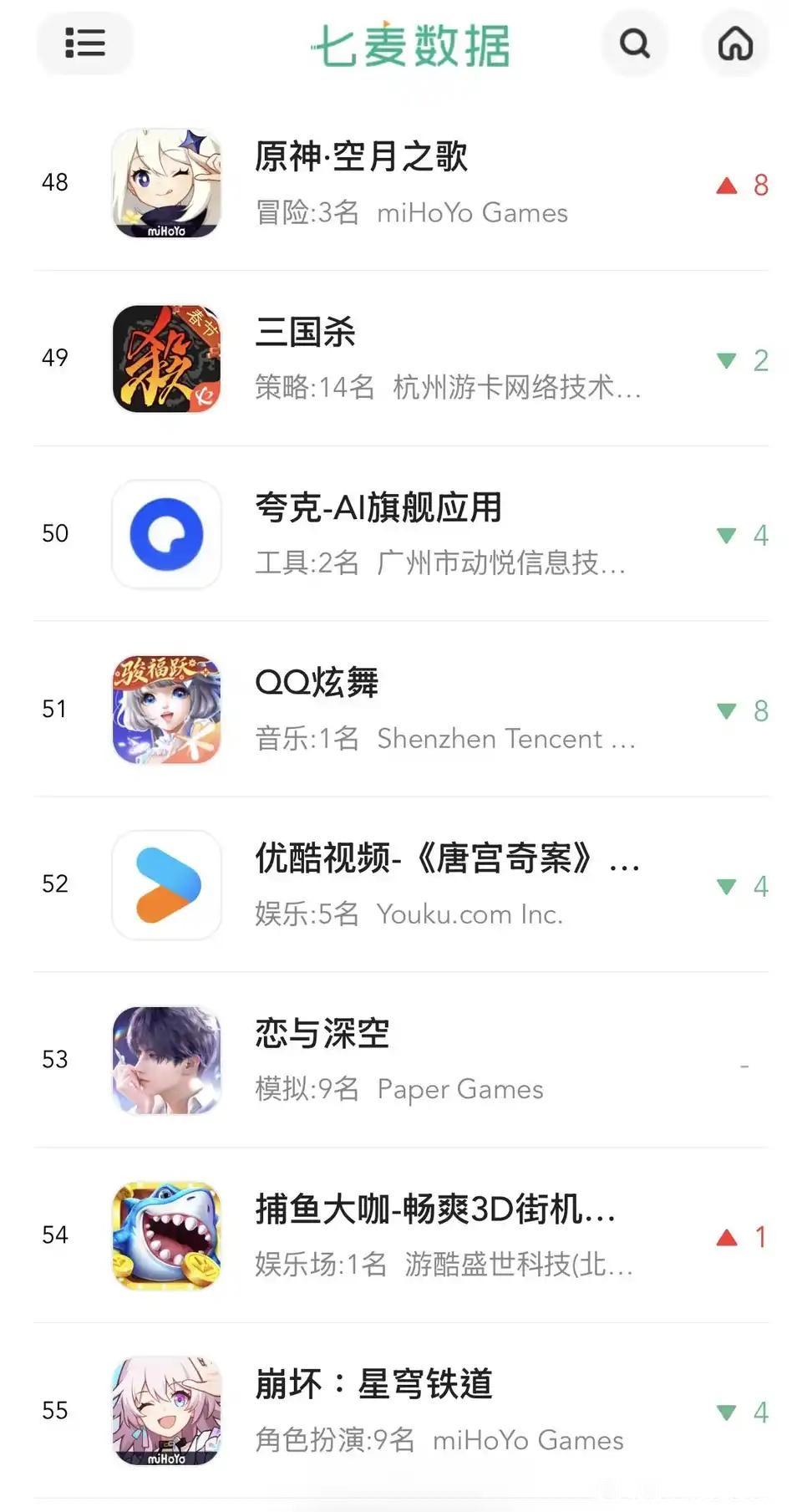Open 捕鱼大咖 app details
Image resolution: width=802 pixels, height=1512 pixels.
(434, 1210)
